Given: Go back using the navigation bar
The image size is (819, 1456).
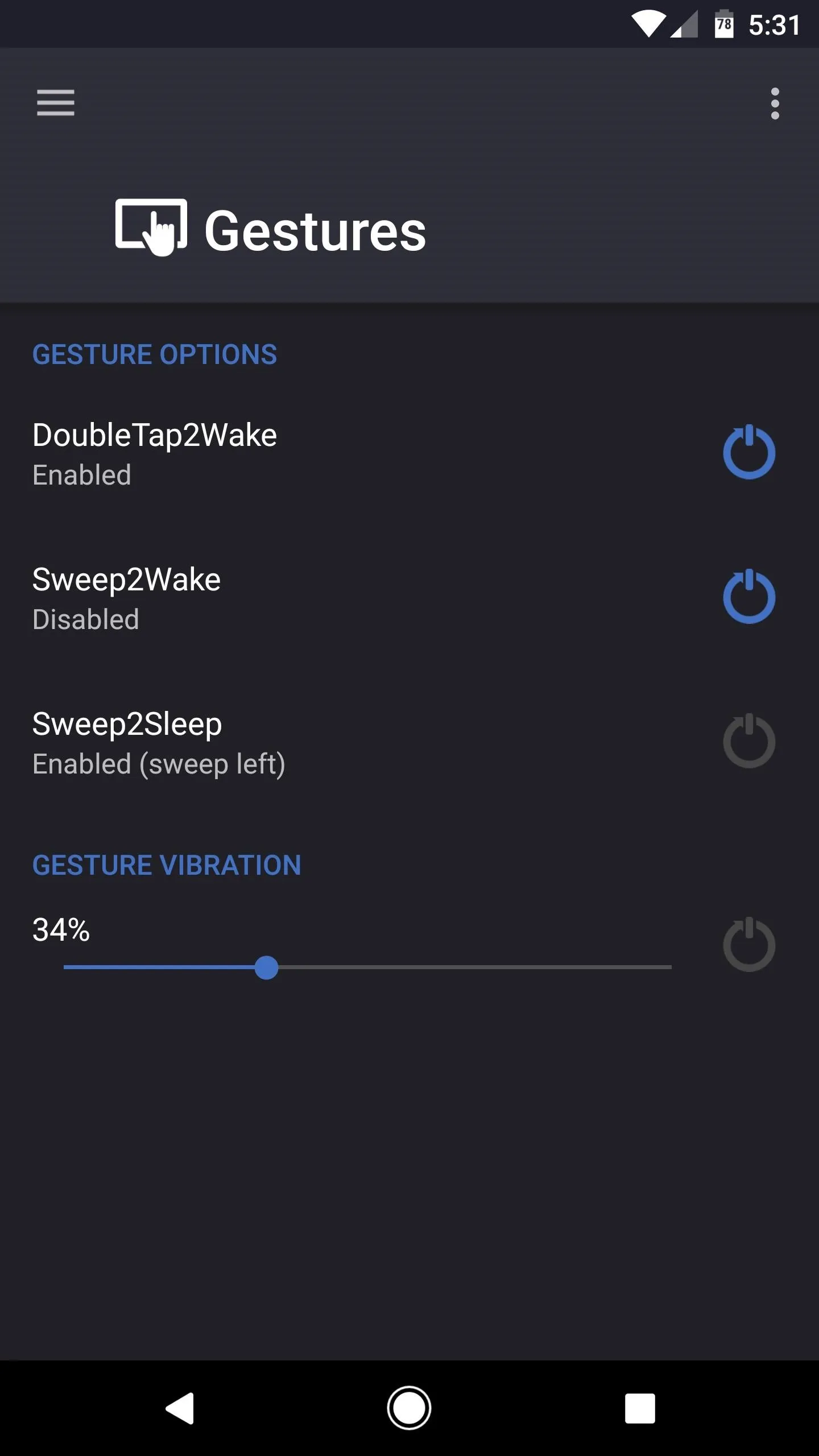Looking at the screenshot, I should [x=180, y=1408].
